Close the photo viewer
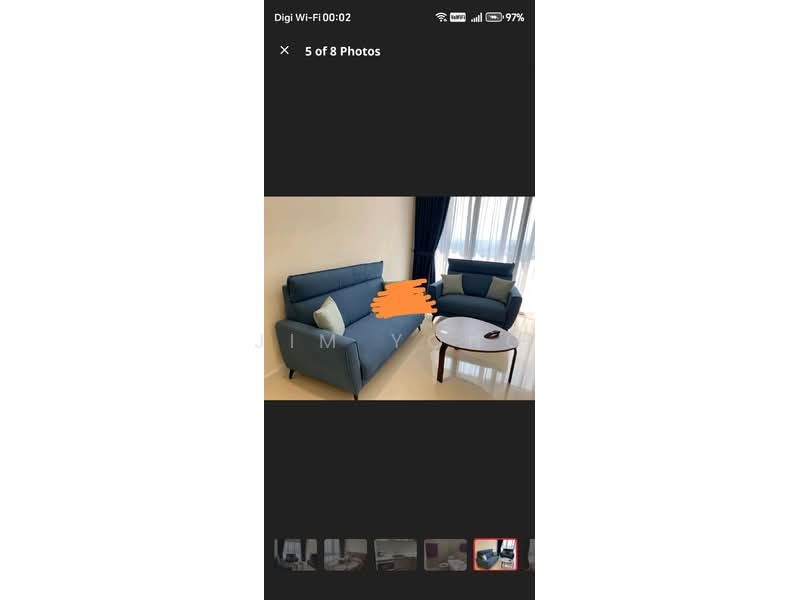The image size is (800, 600). pos(284,50)
